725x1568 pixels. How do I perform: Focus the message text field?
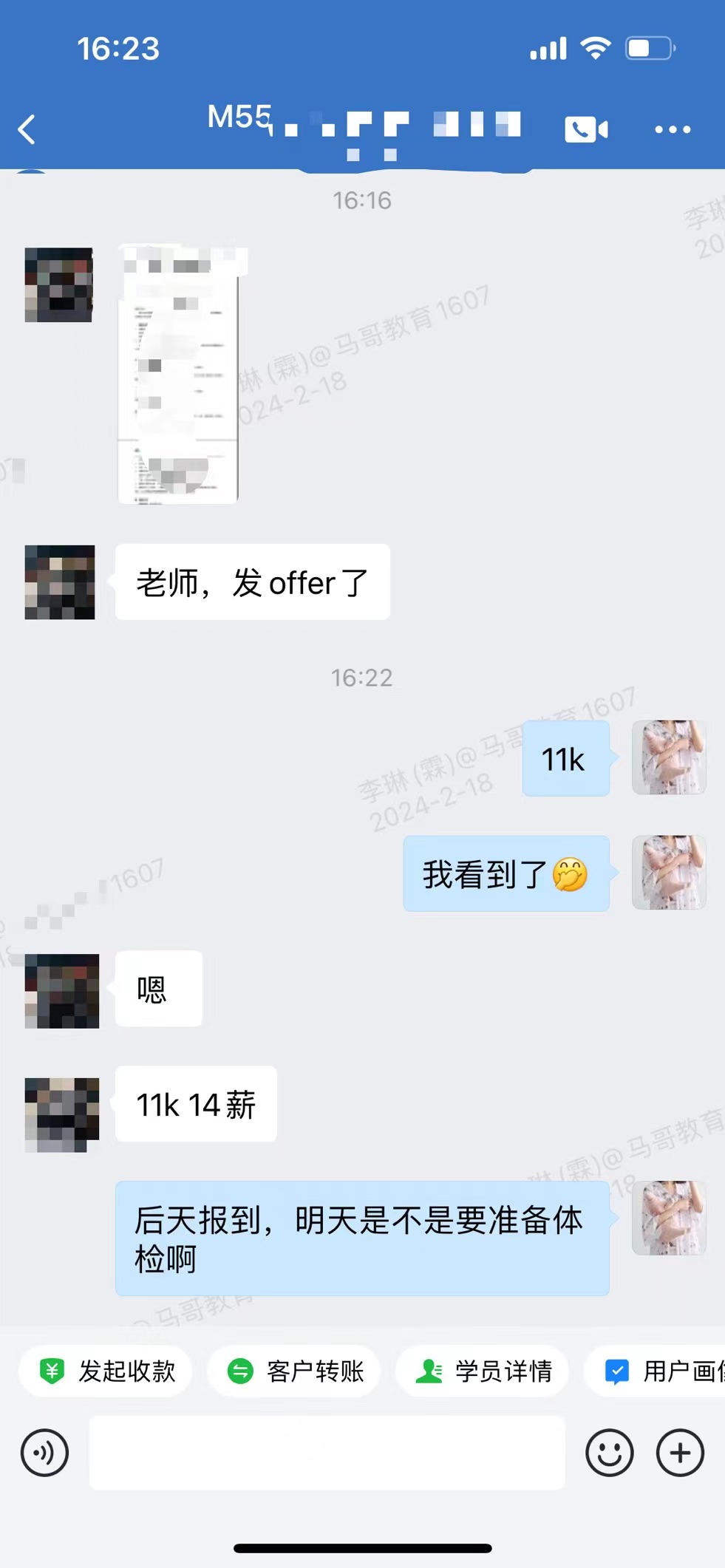point(327,1453)
